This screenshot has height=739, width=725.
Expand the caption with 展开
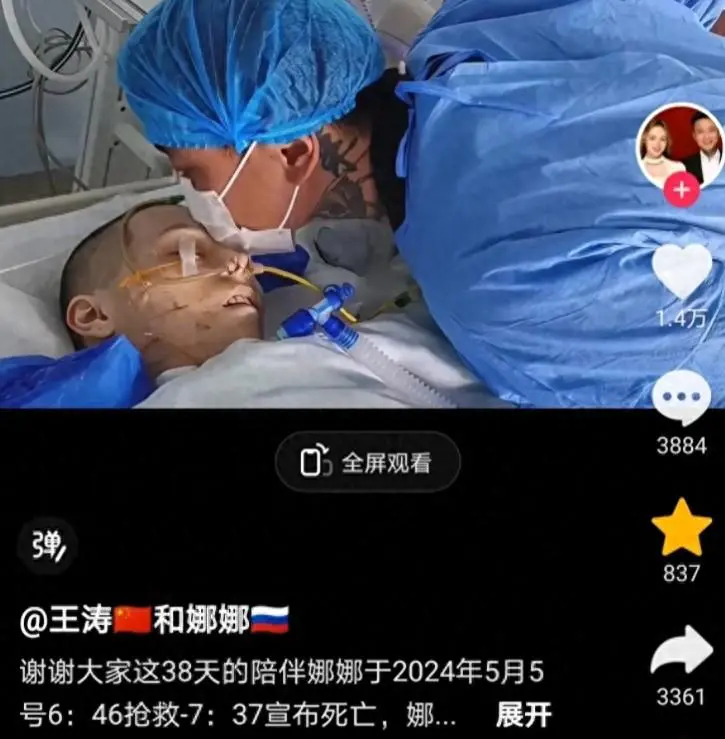click(x=523, y=715)
